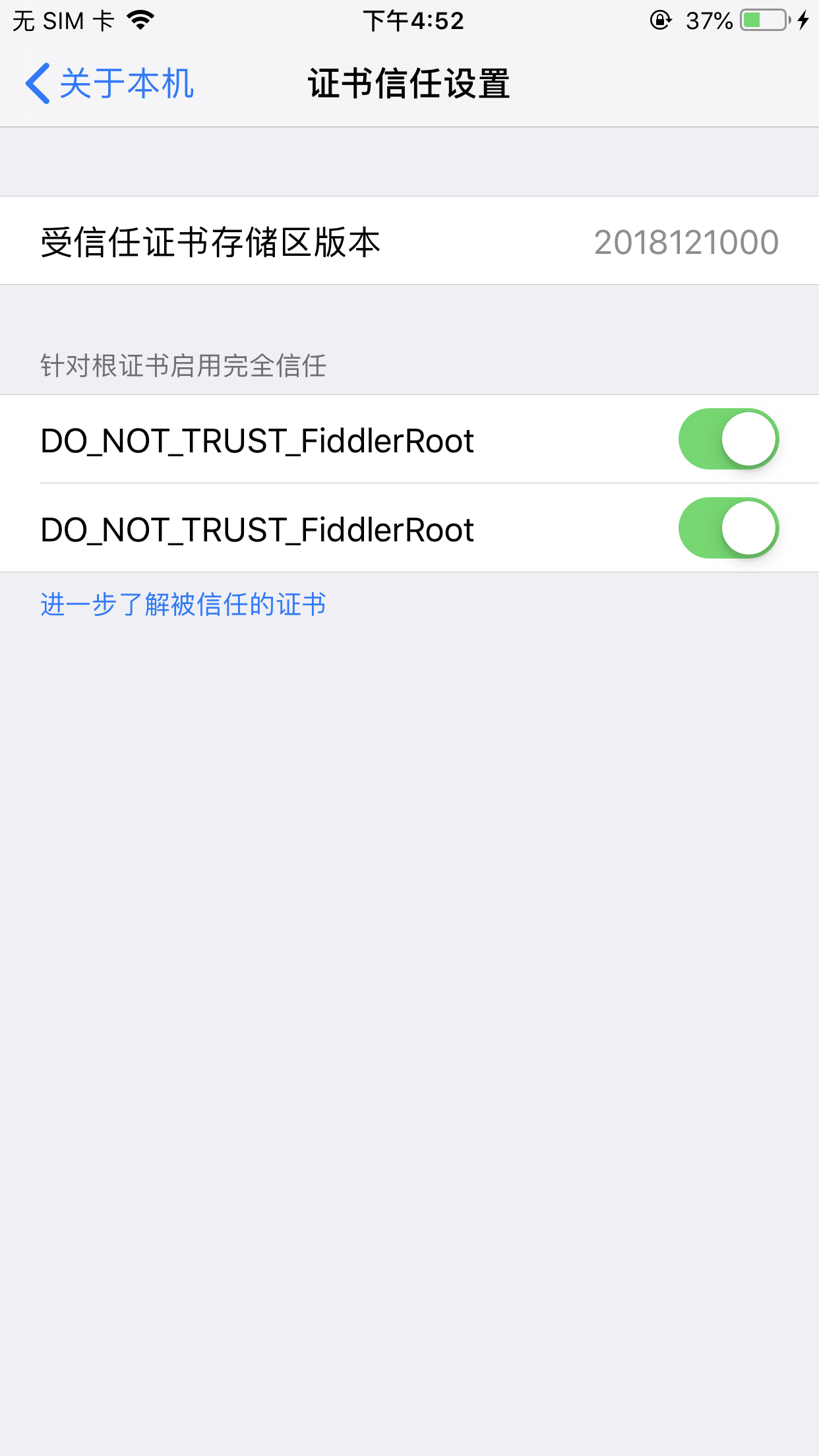This screenshot has height=1456, width=819.
Task: Disable the first DO_NOT_TRUST_FiddlerRoot certificate trust
Action: coord(729,439)
